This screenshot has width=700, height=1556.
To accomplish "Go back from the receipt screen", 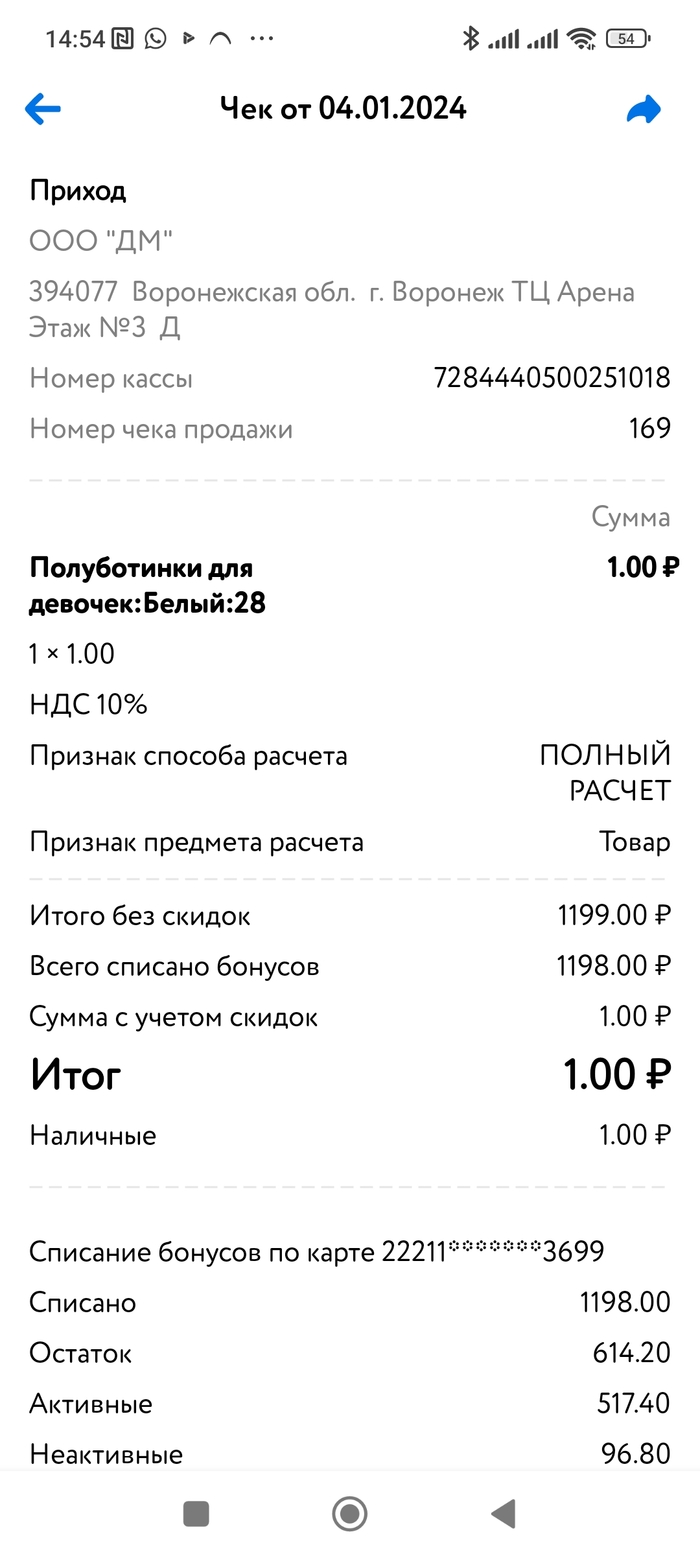I will pyautogui.click(x=43, y=109).
